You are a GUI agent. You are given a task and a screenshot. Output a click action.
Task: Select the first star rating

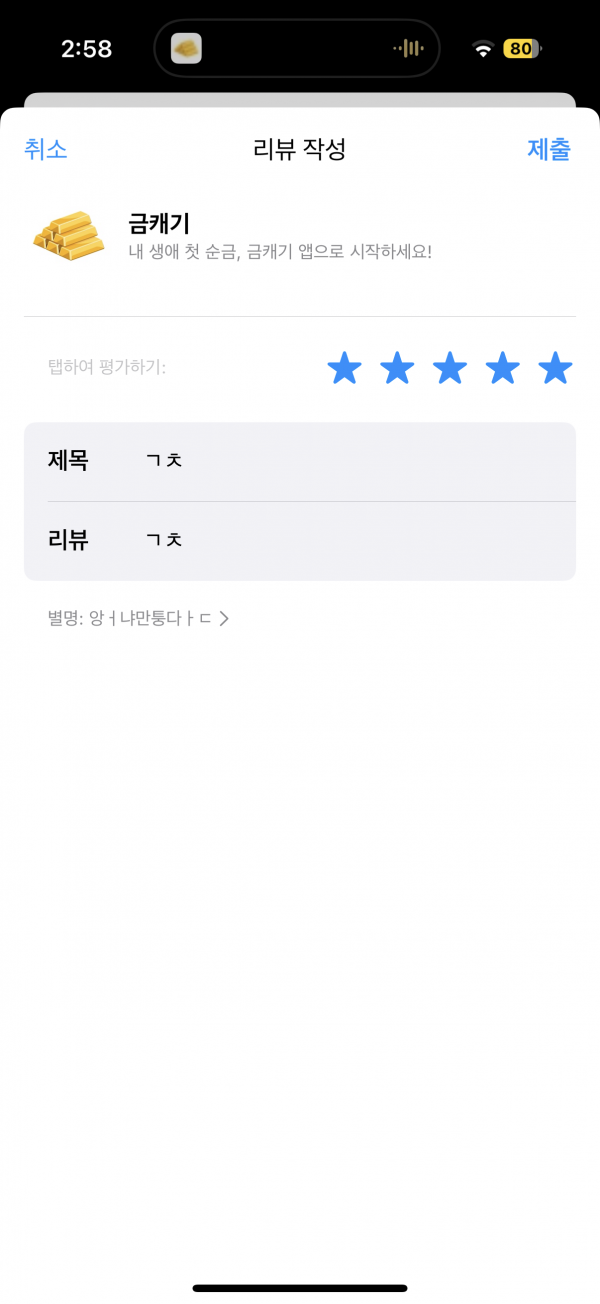[x=344, y=368]
